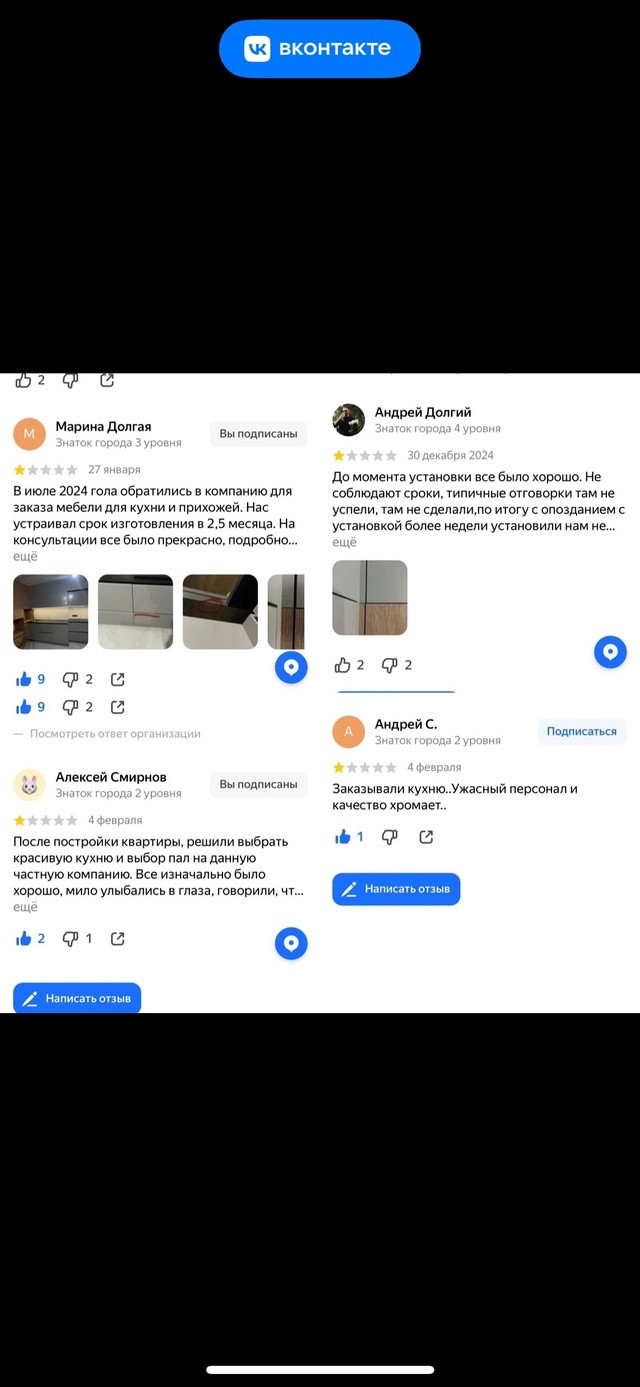640x1387 pixels.
Task: Open the ВКонтакте button at the top
Action: 320,49
